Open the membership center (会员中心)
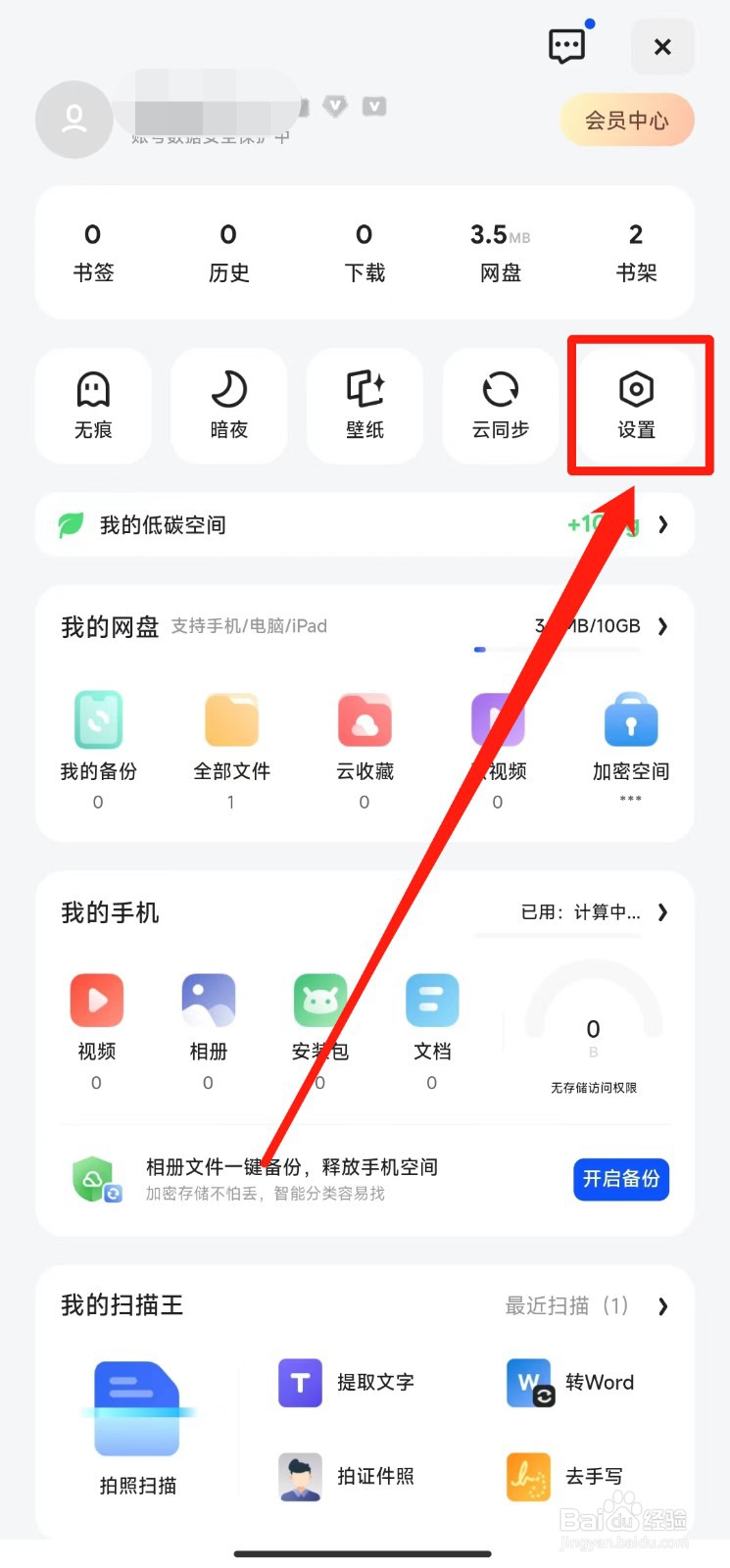The width and height of the screenshot is (730, 1568). (626, 120)
